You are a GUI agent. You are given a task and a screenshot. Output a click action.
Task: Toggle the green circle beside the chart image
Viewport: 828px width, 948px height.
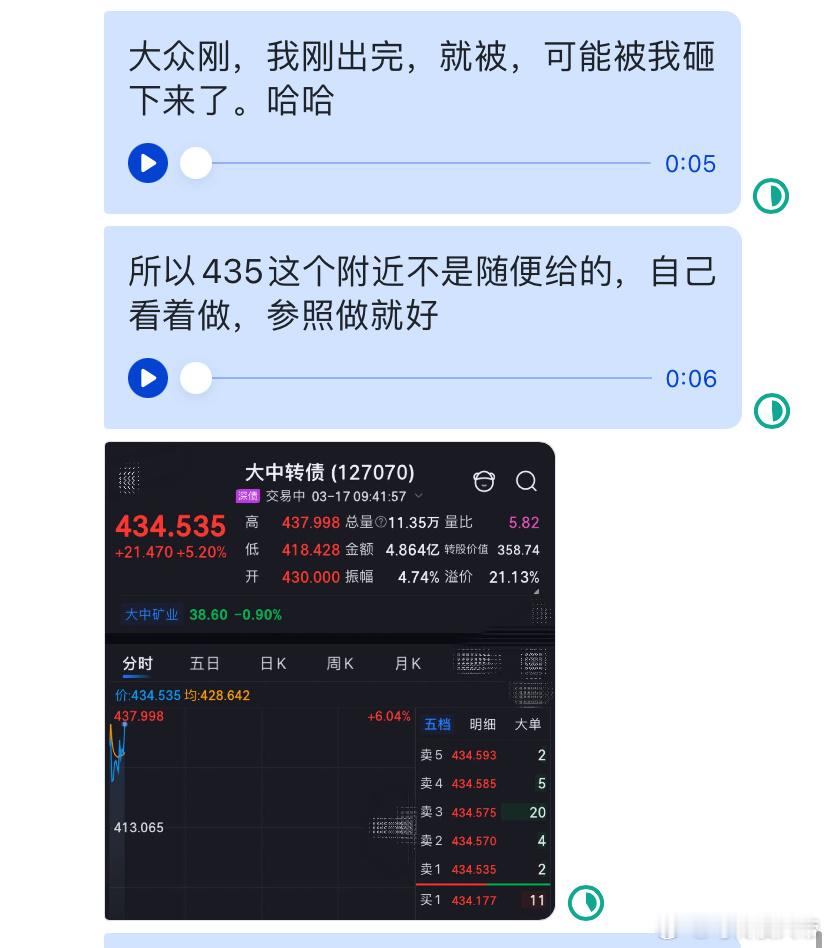click(586, 903)
